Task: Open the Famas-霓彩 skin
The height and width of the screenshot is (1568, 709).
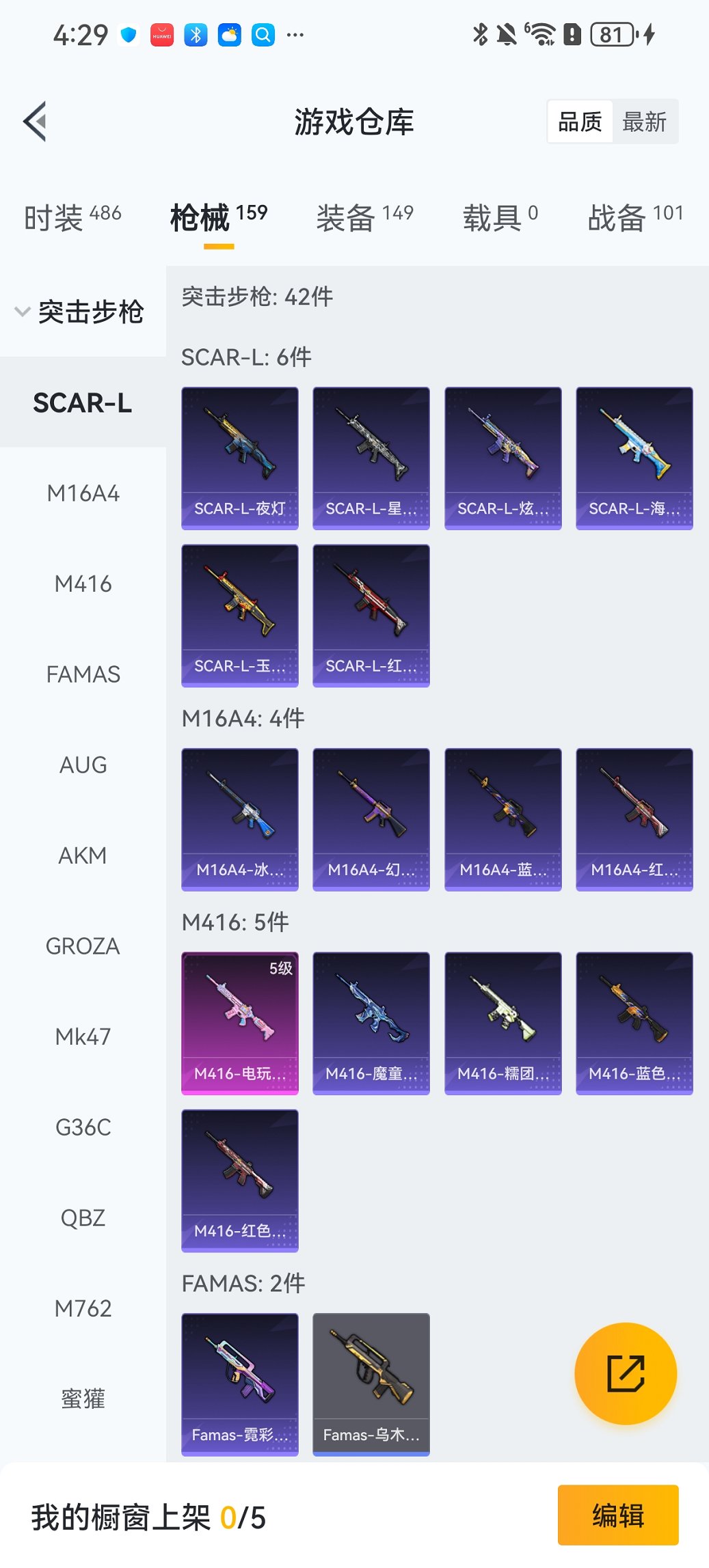Action: (239, 1384)
